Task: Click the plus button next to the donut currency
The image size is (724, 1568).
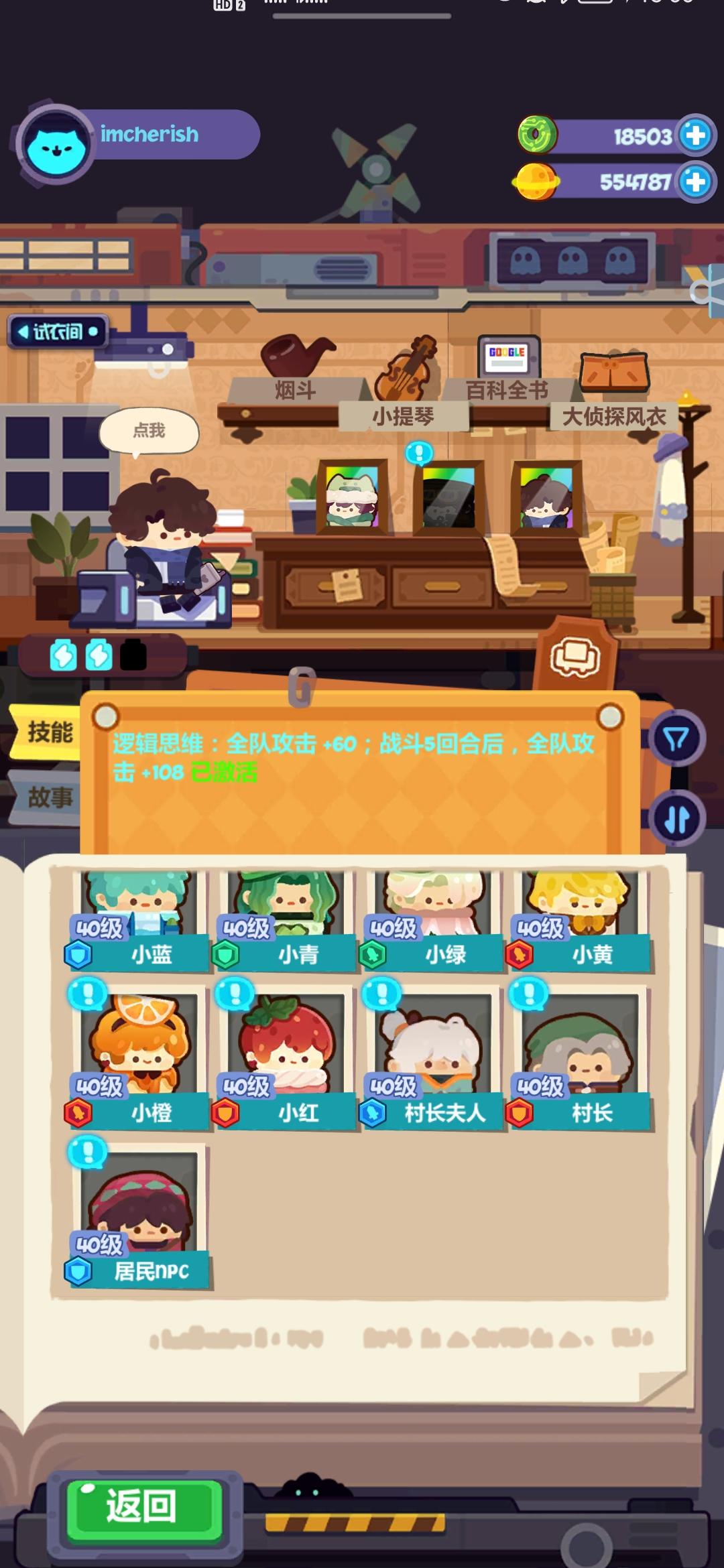Action: click(x=696, y=136)
